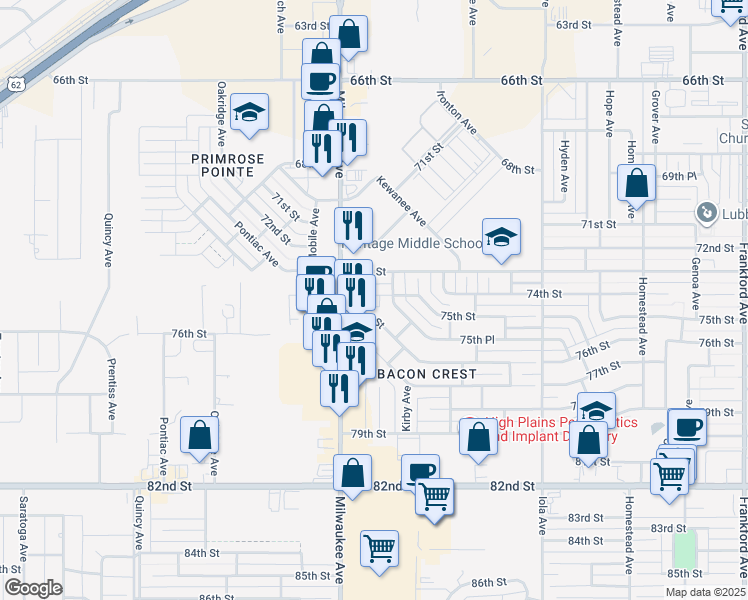Select the school marker beside Primrose Pointe

tap(249, 113)
